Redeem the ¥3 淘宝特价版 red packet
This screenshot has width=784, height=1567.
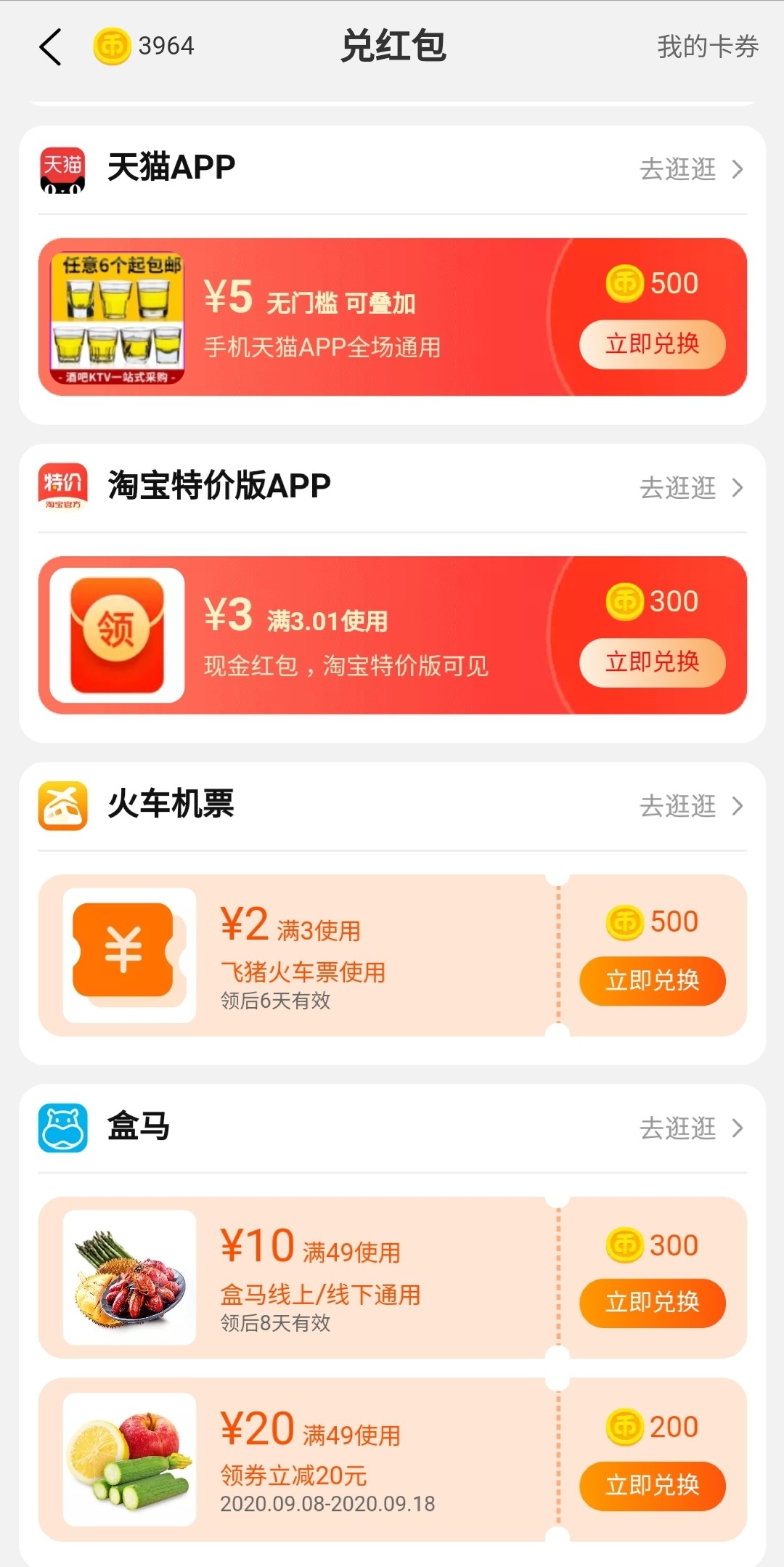coord(652,662)
